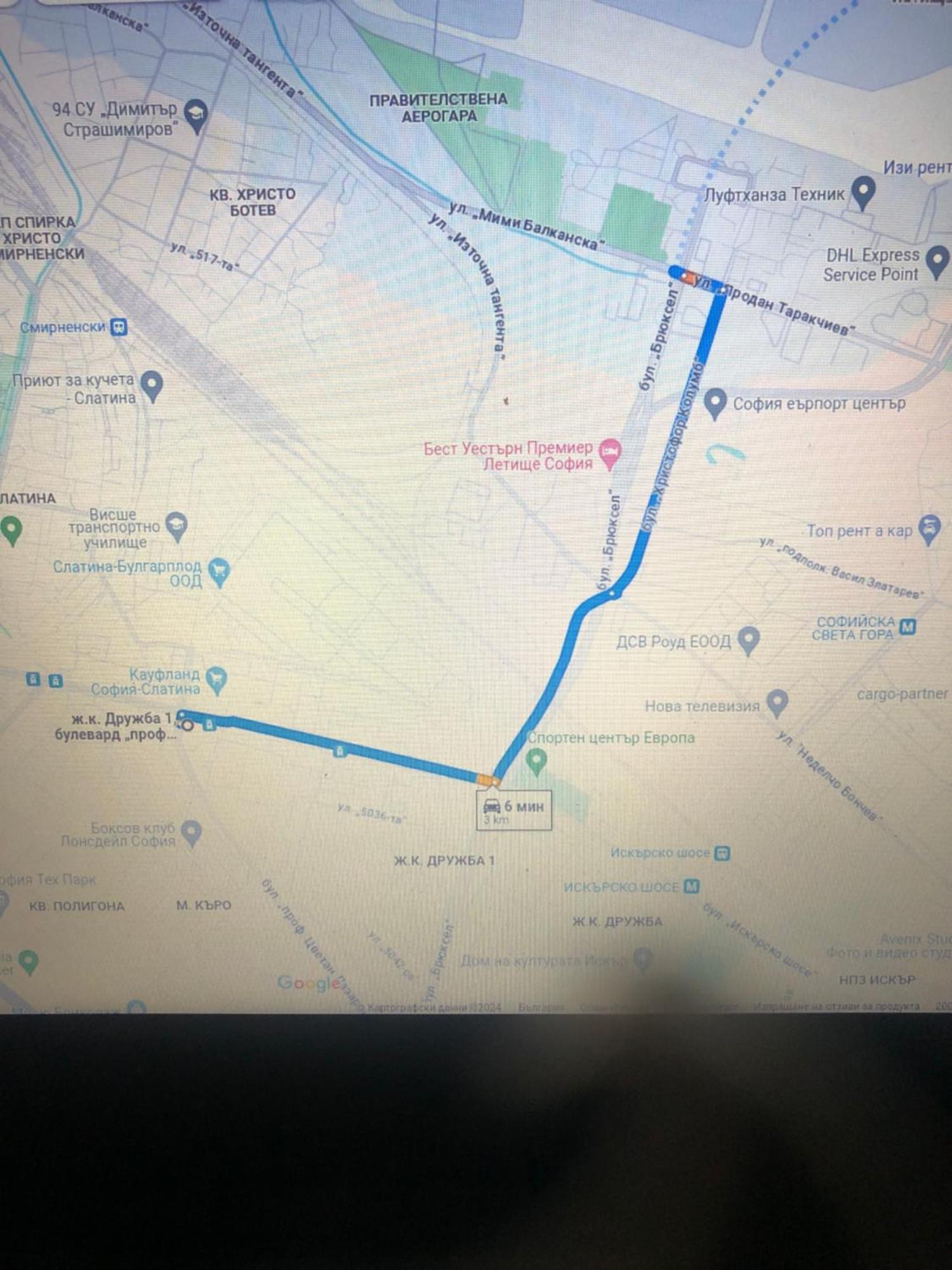Viewport: 952px width, 1270px height.
Task: Open the 6 мин driving route label
Action: (x=513, y=810)
